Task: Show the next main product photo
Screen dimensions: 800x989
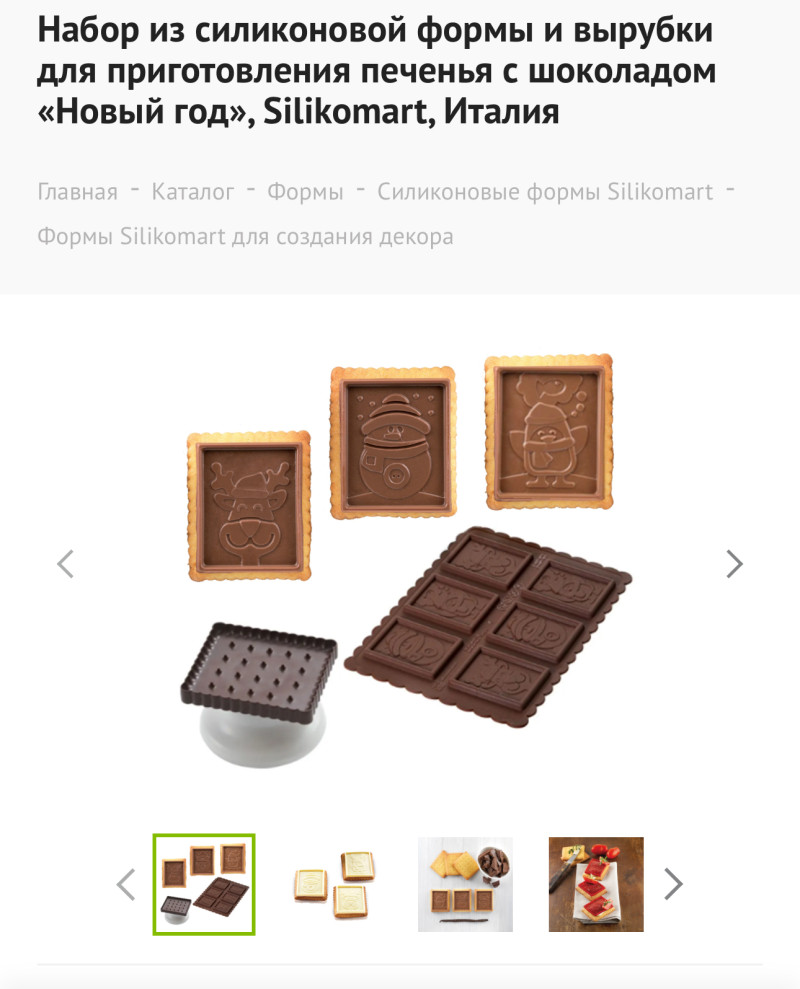Action: (734, 564)
